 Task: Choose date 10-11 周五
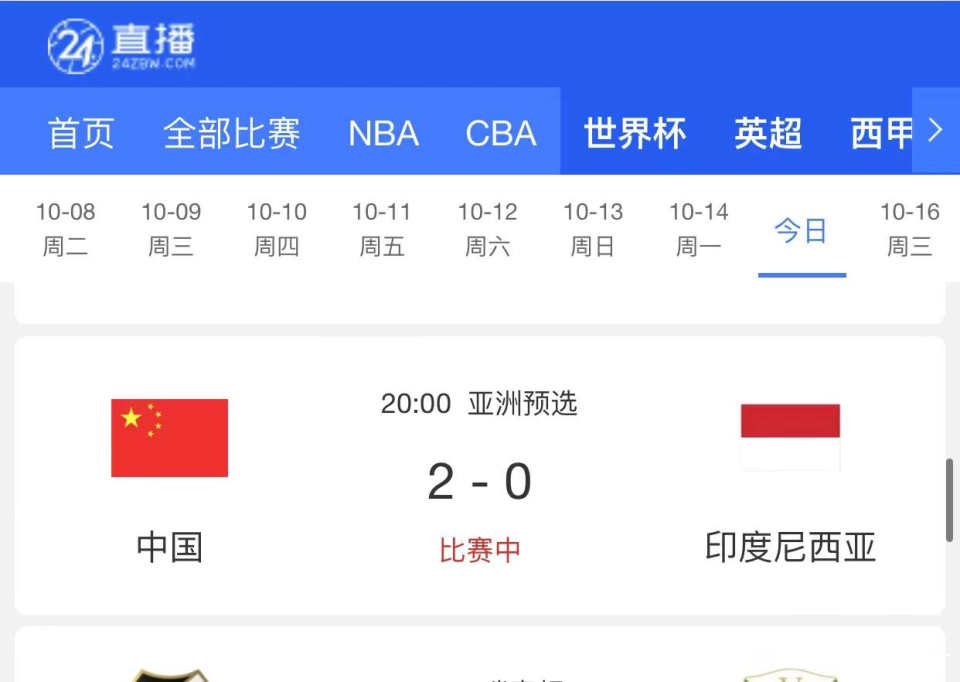[382, 229]
